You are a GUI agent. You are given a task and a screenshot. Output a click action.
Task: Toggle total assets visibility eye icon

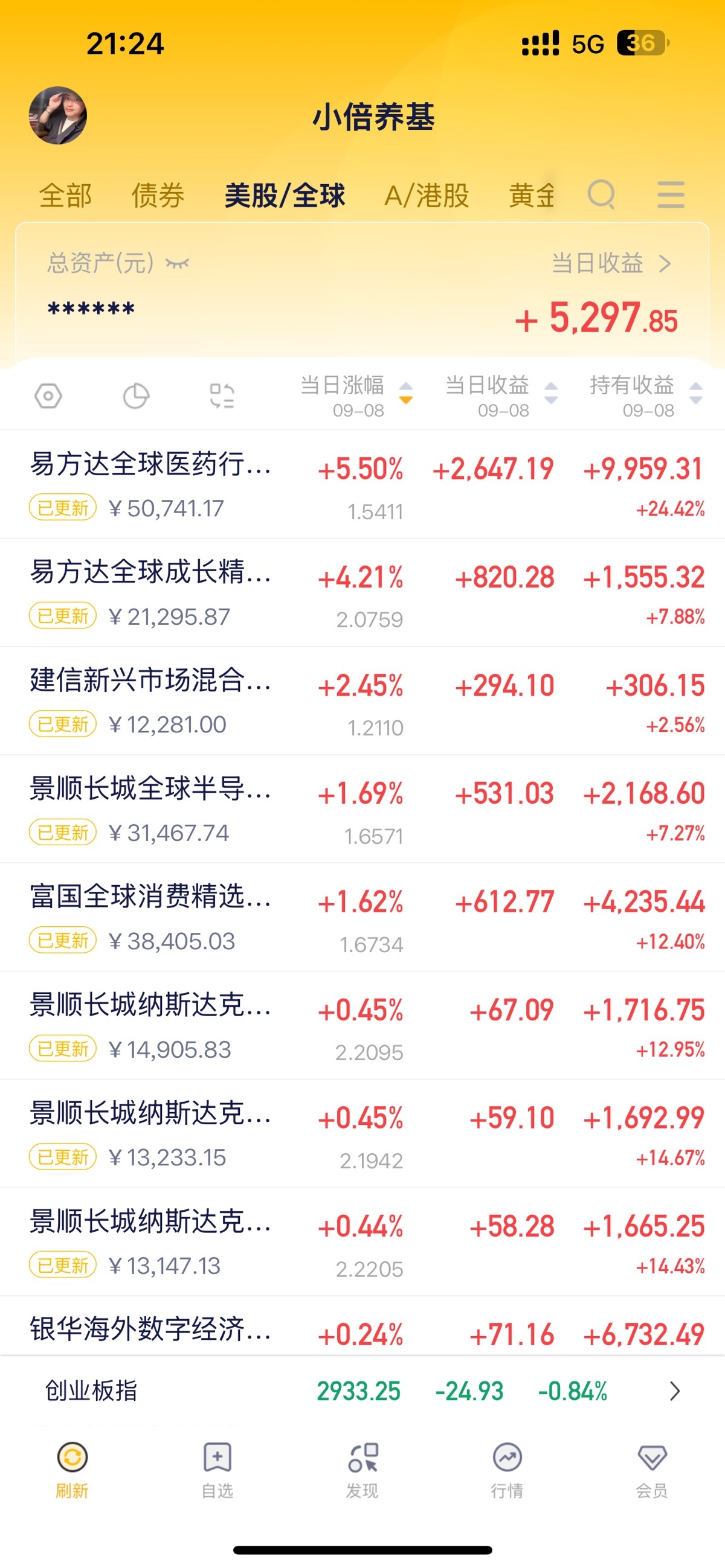[178, 264]
